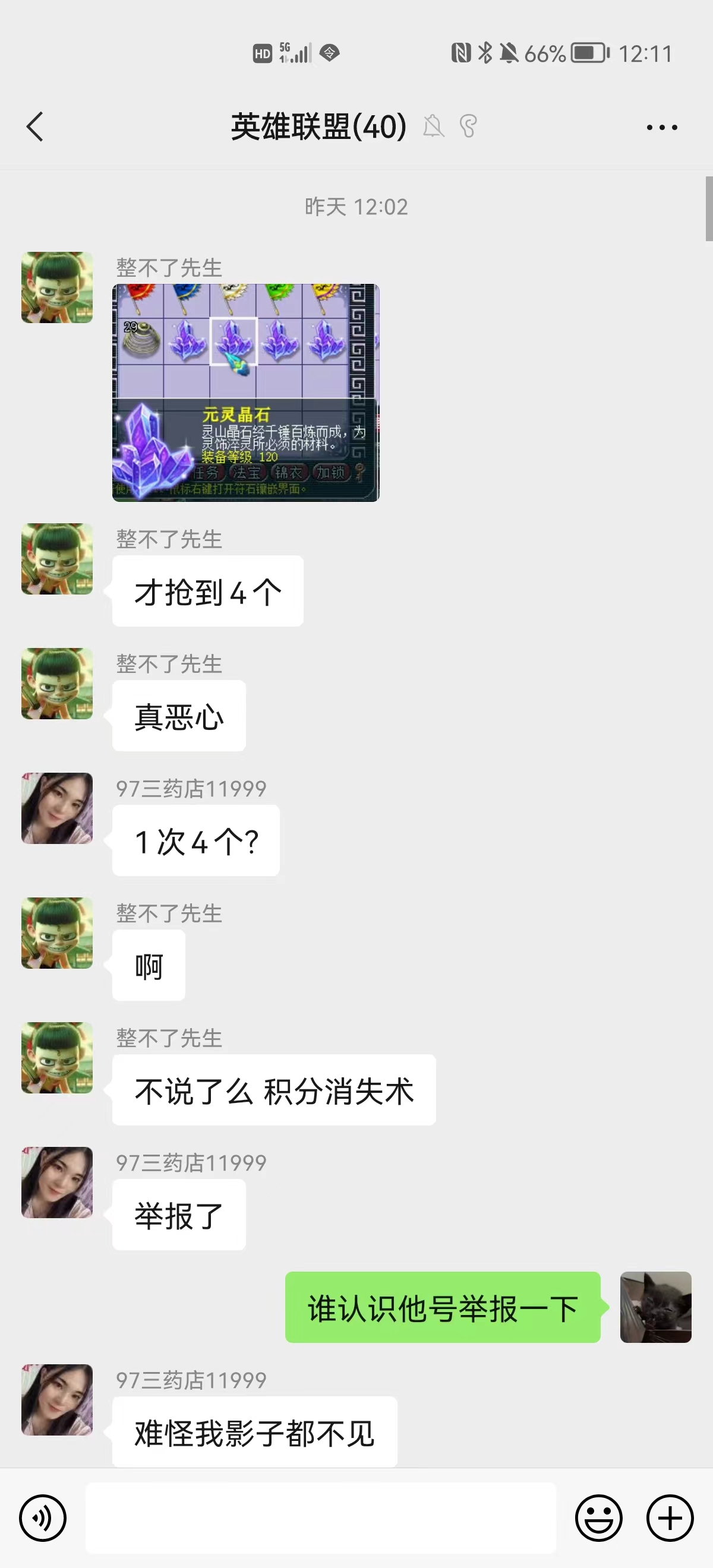Tap 97三药店11999's avatar beside 难怪我影子都不见
The width and height of the screenshot is (713, 1568).
point(57,1399)
